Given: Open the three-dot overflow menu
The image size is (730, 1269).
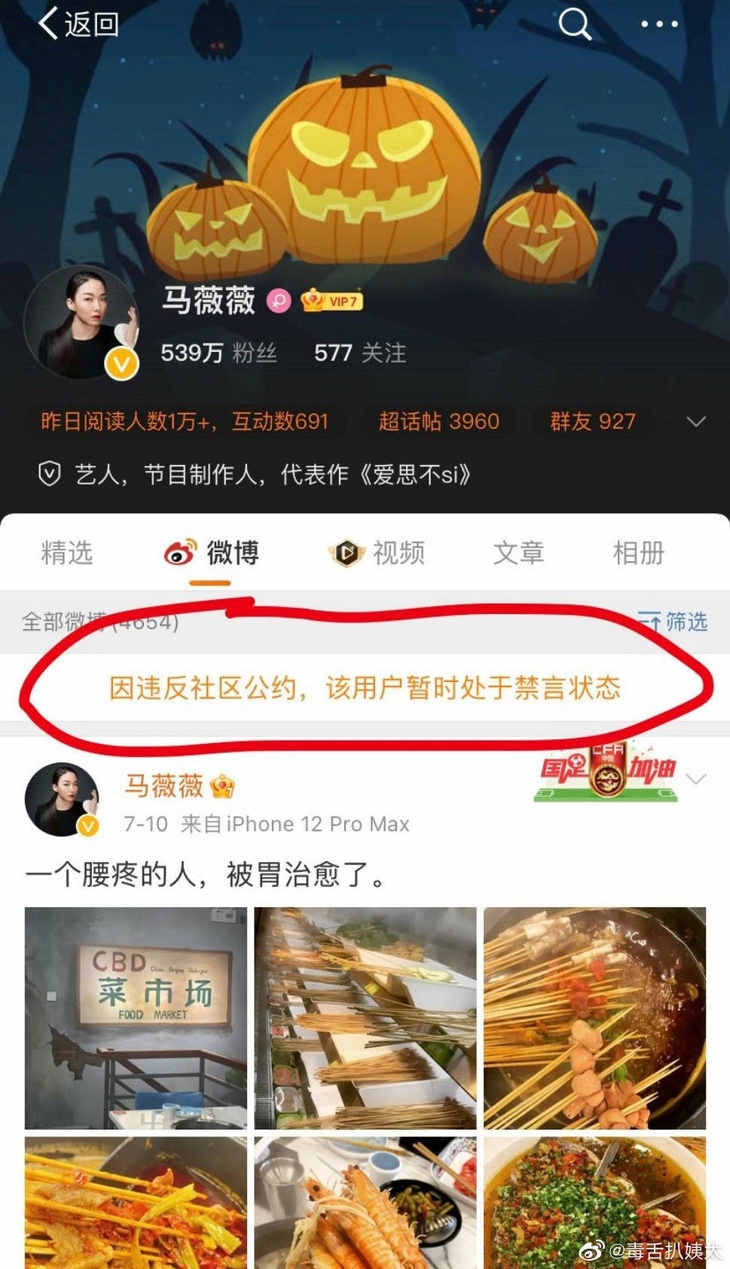Looking at the screenshot, I should click(659, 24).
